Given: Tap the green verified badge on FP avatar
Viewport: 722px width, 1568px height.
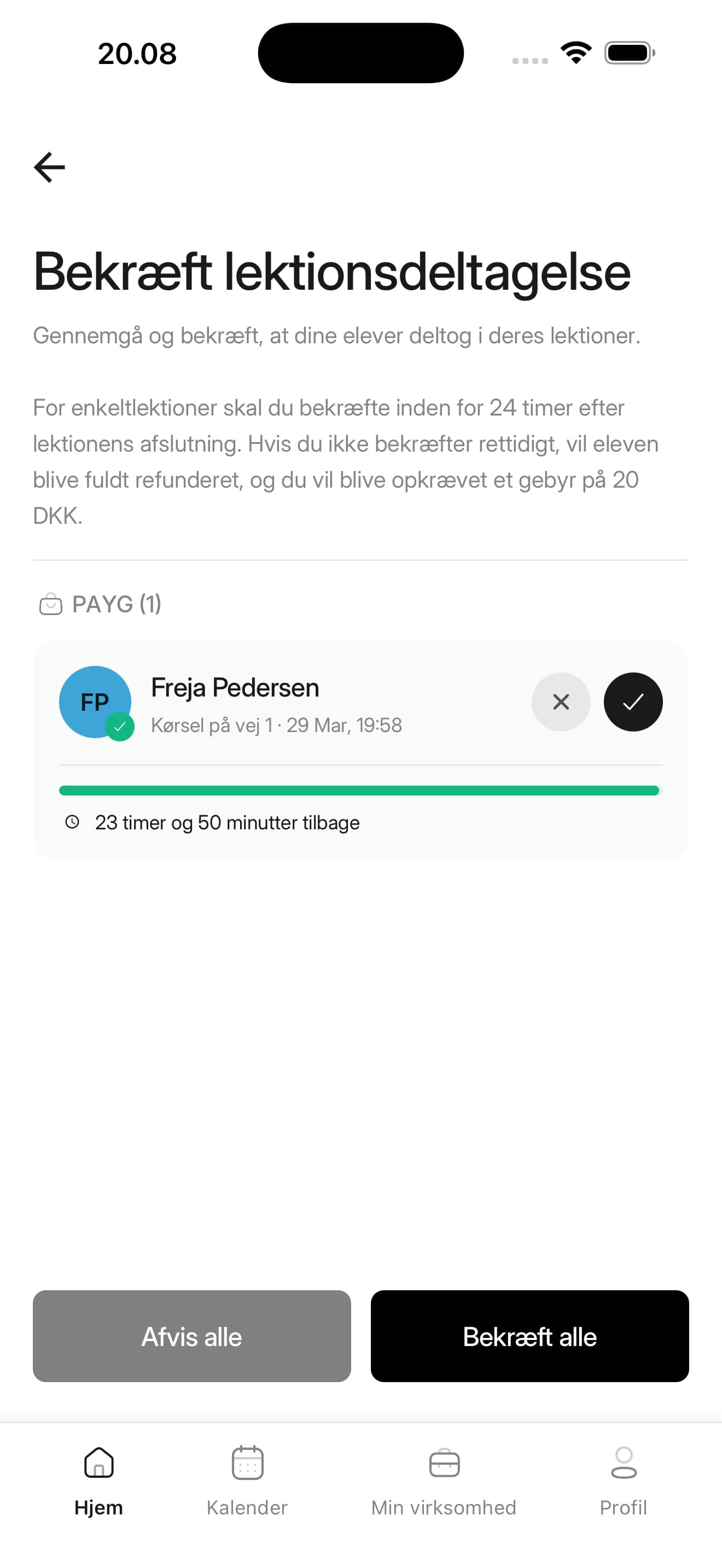Looking at the screenshot, I should (120, 726).
